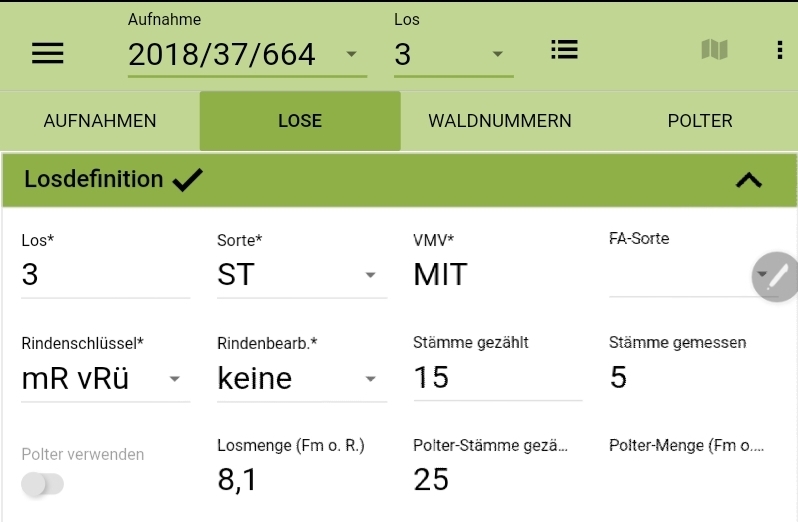Open the Aufnahme dropdown 2018/37/664

[246, 55]
